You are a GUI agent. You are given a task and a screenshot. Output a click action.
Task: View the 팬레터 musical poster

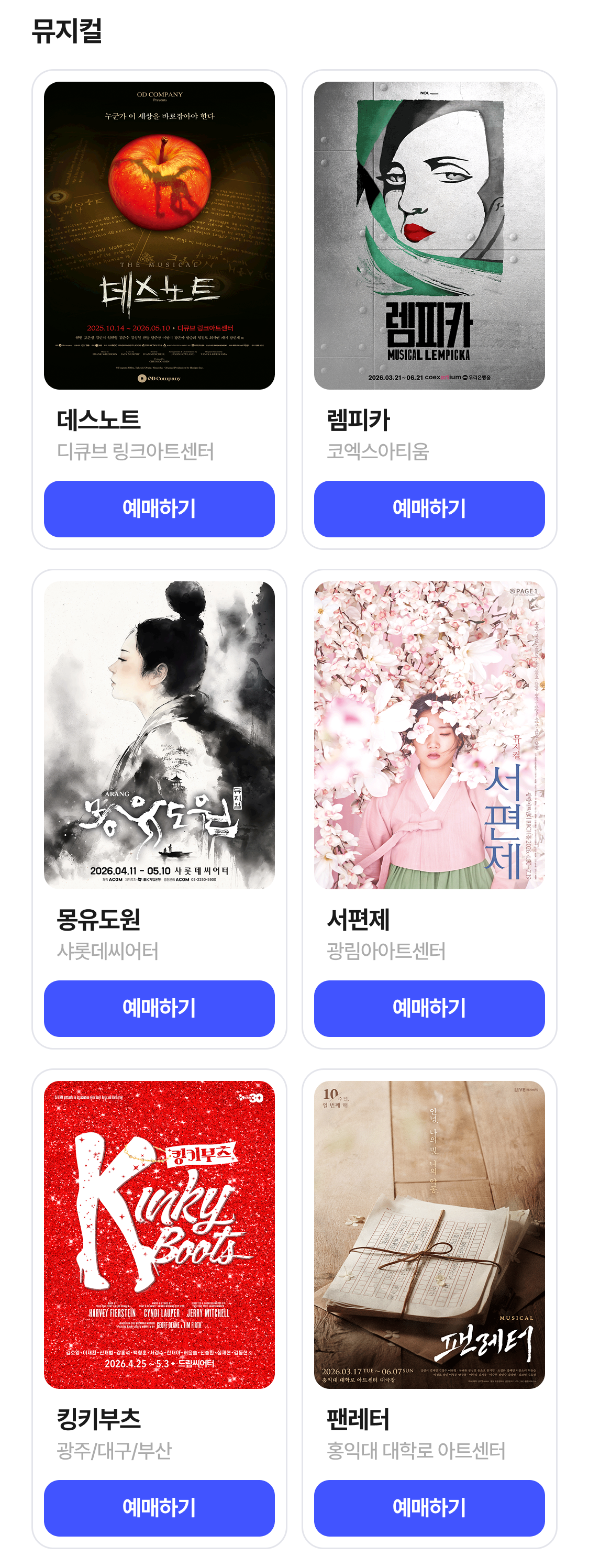(x=429, y=1234)
